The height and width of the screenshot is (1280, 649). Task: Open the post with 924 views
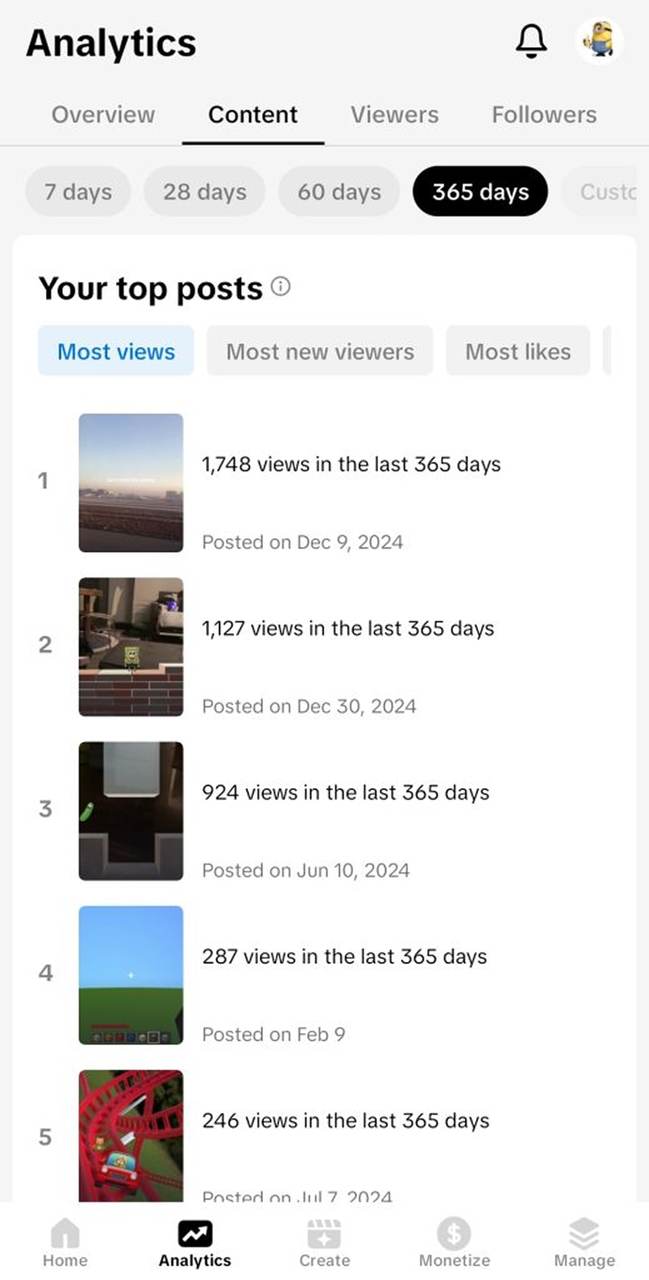pyautogui.click(x=325, y=811)
